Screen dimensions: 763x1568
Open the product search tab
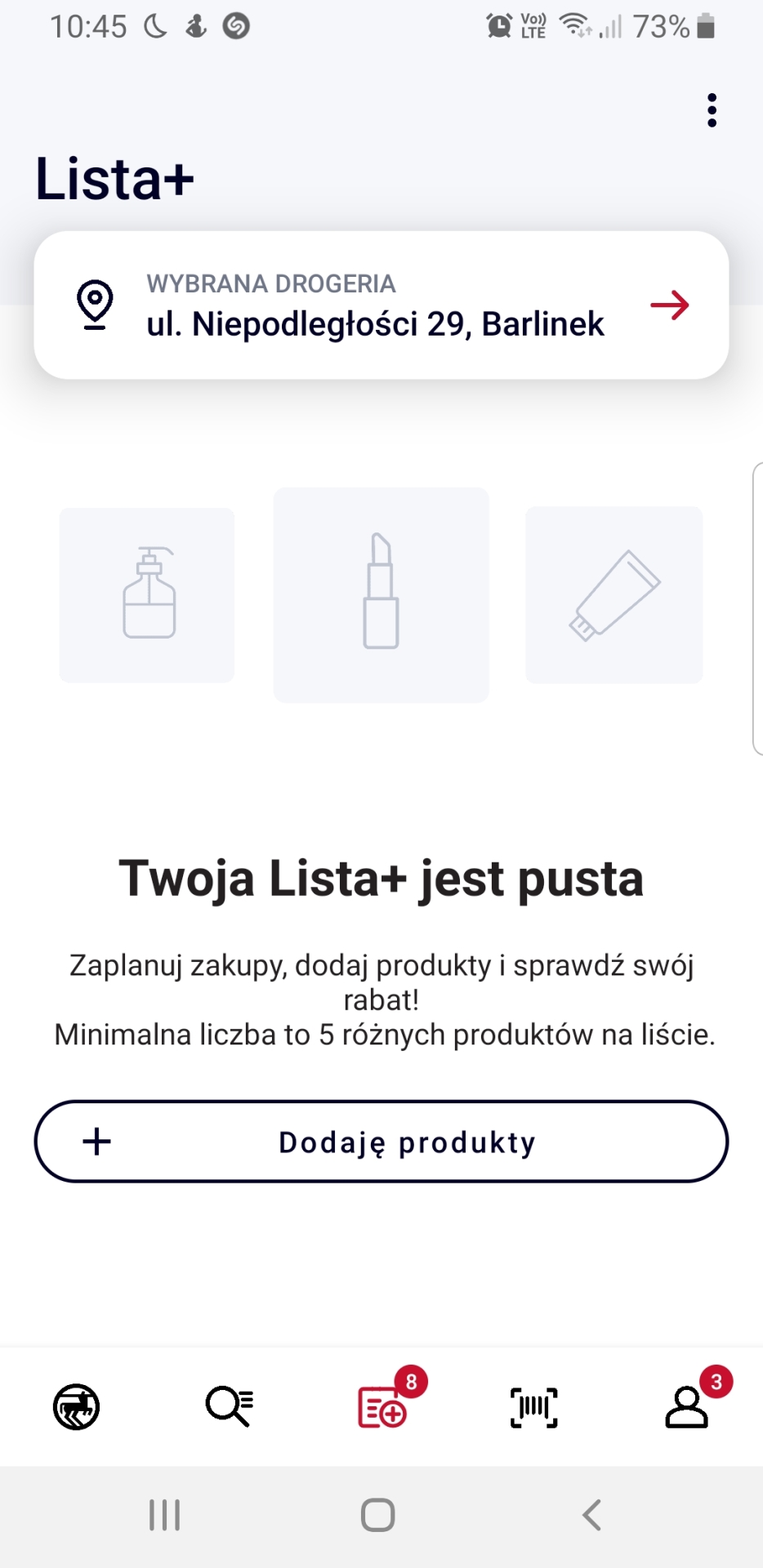230,1406
